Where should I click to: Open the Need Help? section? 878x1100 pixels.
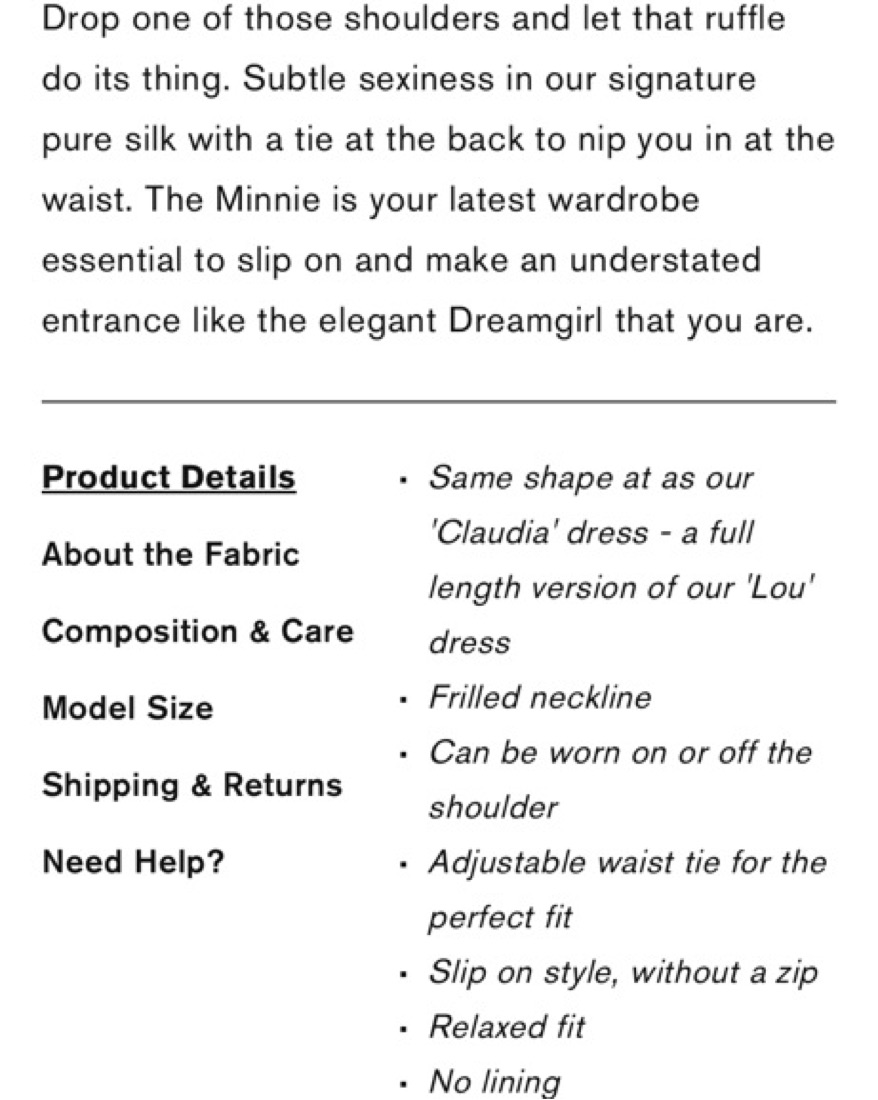(133, 861)
